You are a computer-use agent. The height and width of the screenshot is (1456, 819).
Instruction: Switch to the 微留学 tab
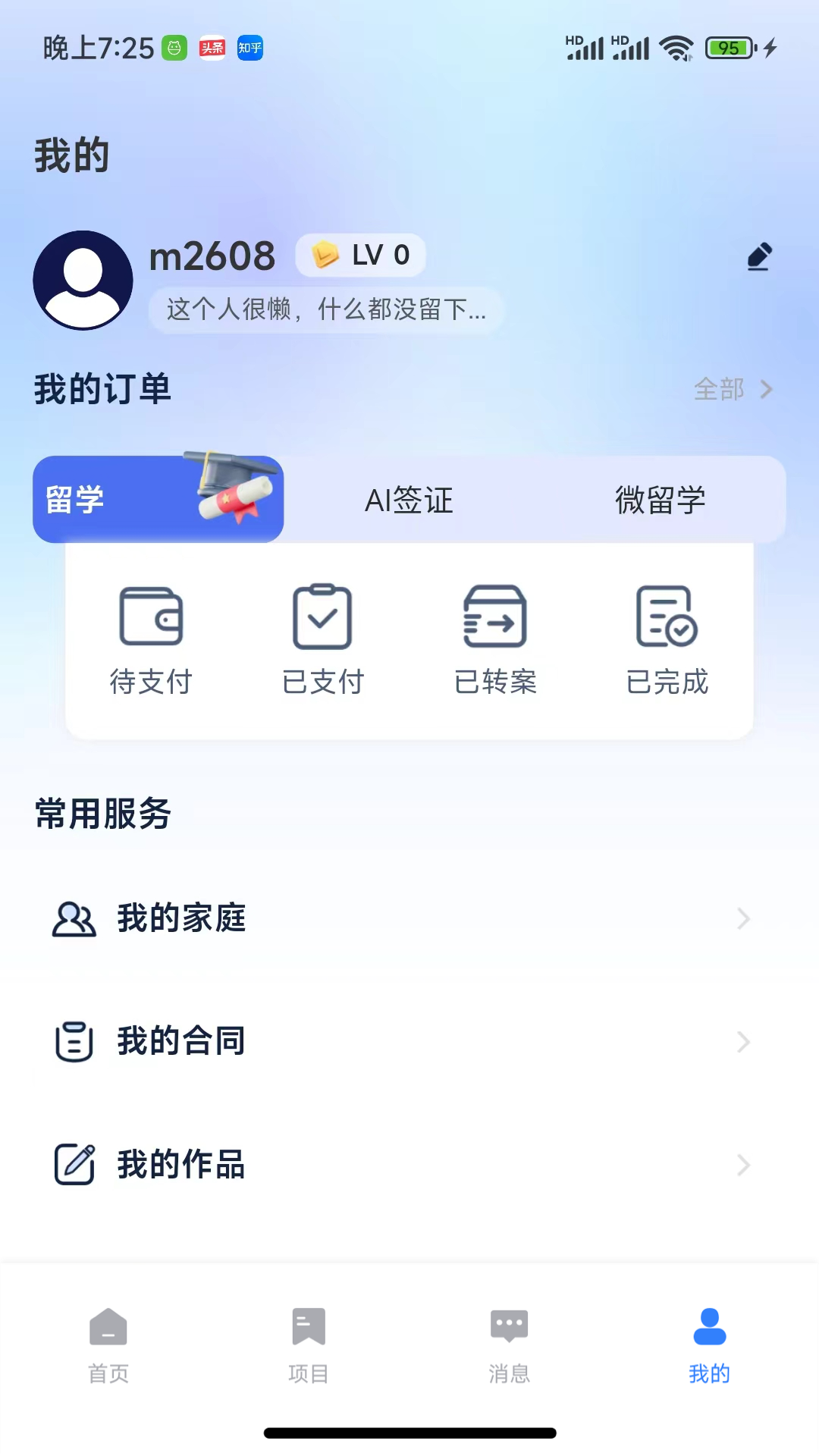click(660, 500)
